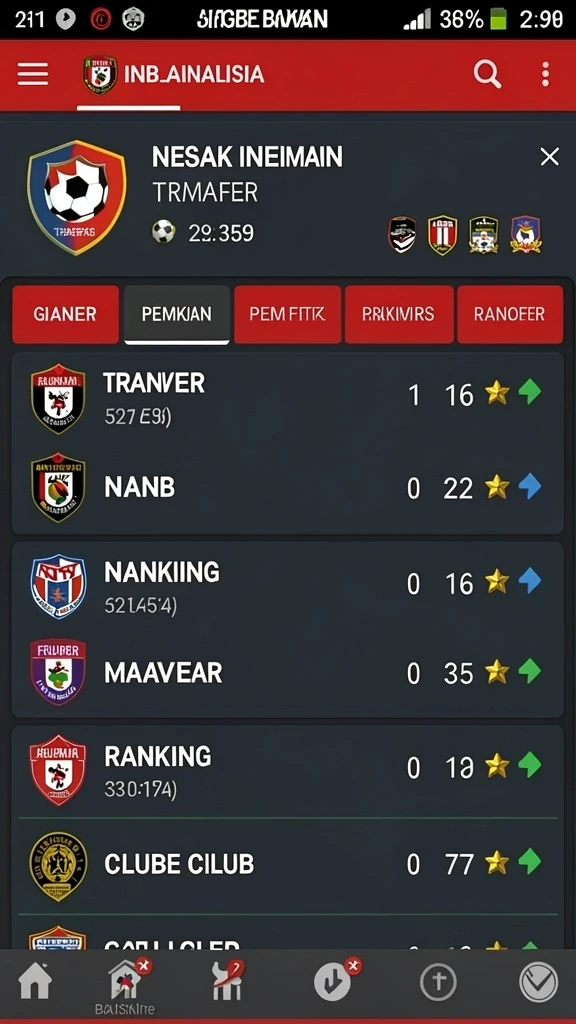Open the three-dot overflow menu

[545, 74]
